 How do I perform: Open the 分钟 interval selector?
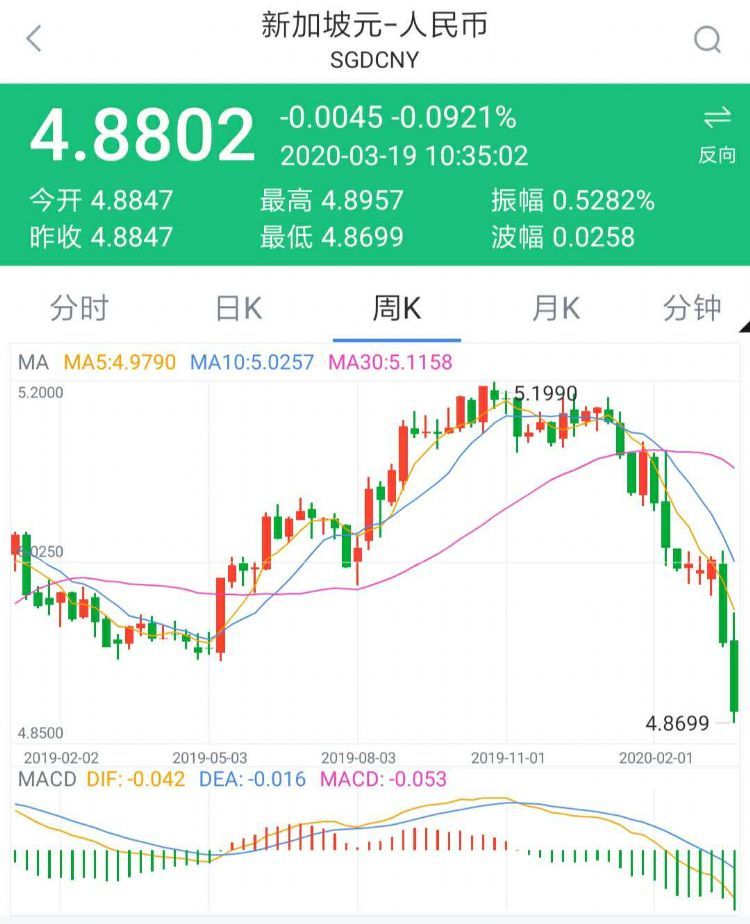coord(692,309)
